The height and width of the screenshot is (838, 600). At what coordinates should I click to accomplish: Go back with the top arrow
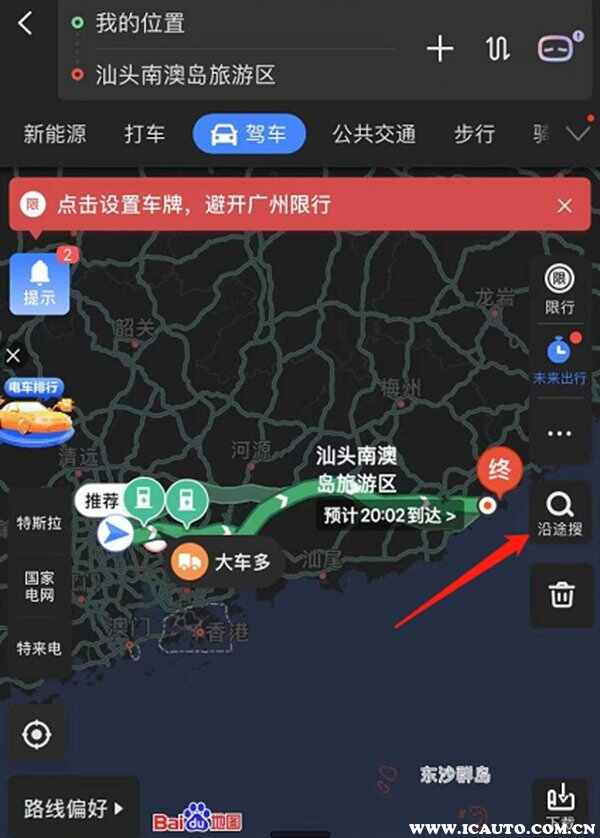pos(25,23)
